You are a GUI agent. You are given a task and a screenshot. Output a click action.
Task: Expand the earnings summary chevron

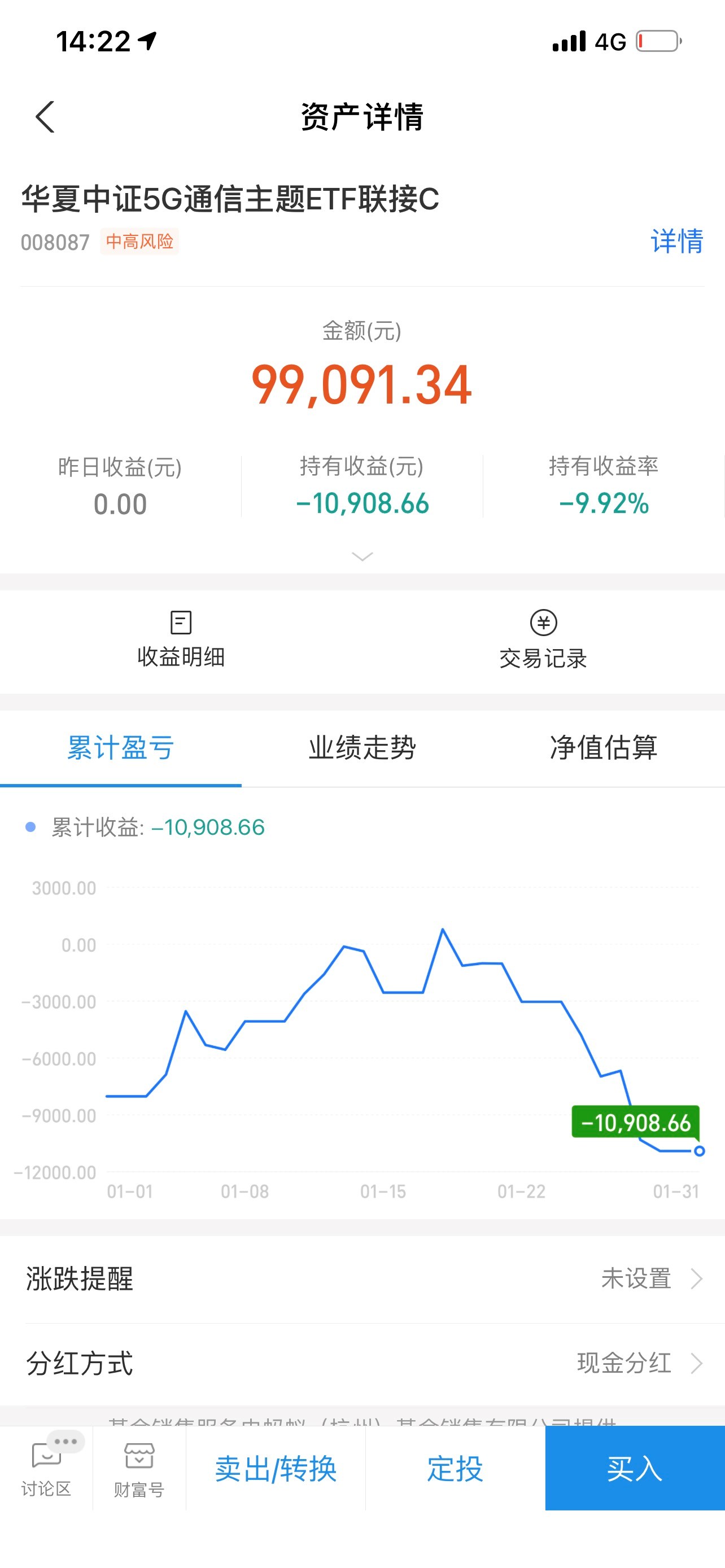(362, 556)
